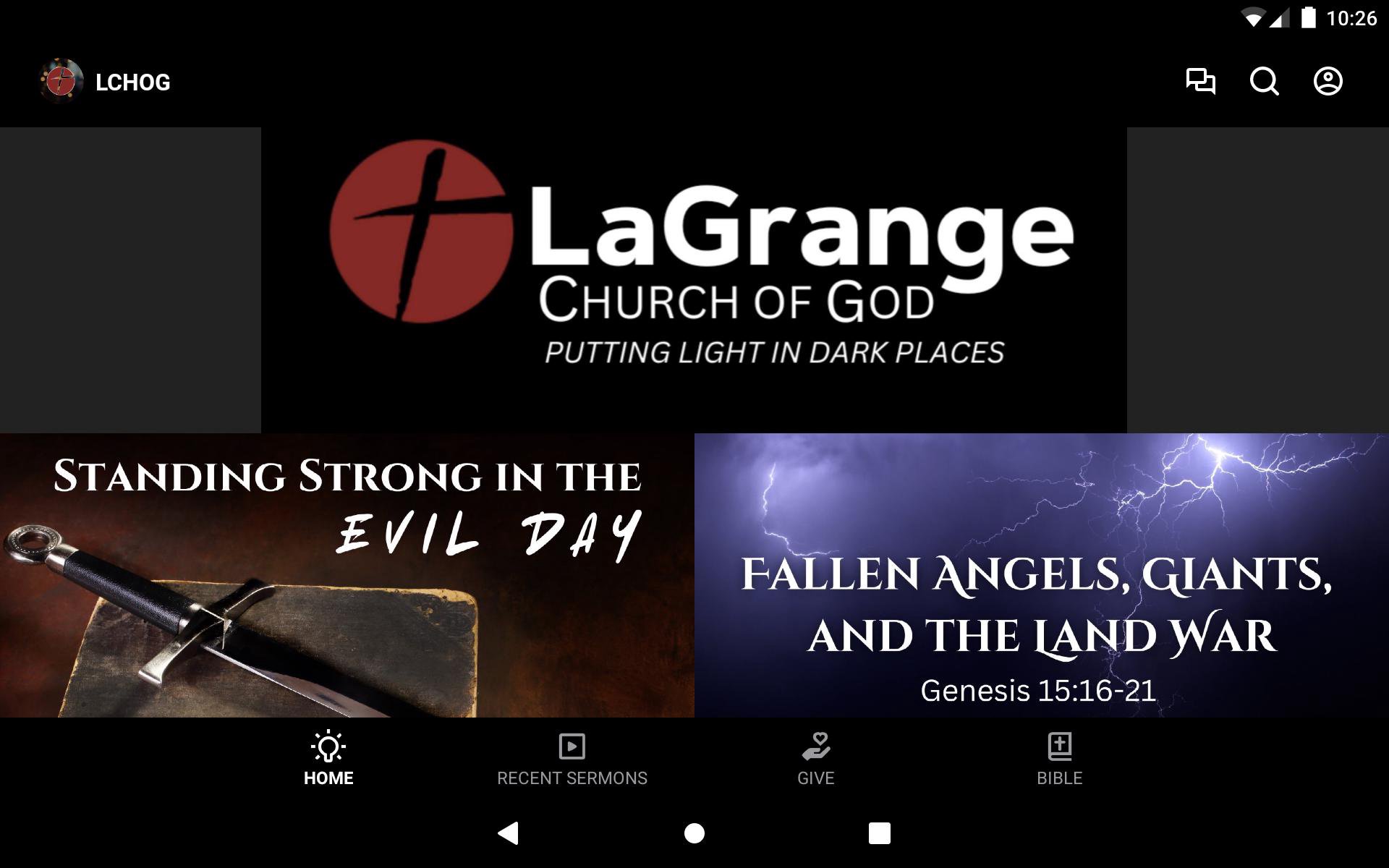Image resolution: width=1389 pixels, height=868 pixels.
Task: Open the user profile icon
Action: (1328, 81)
